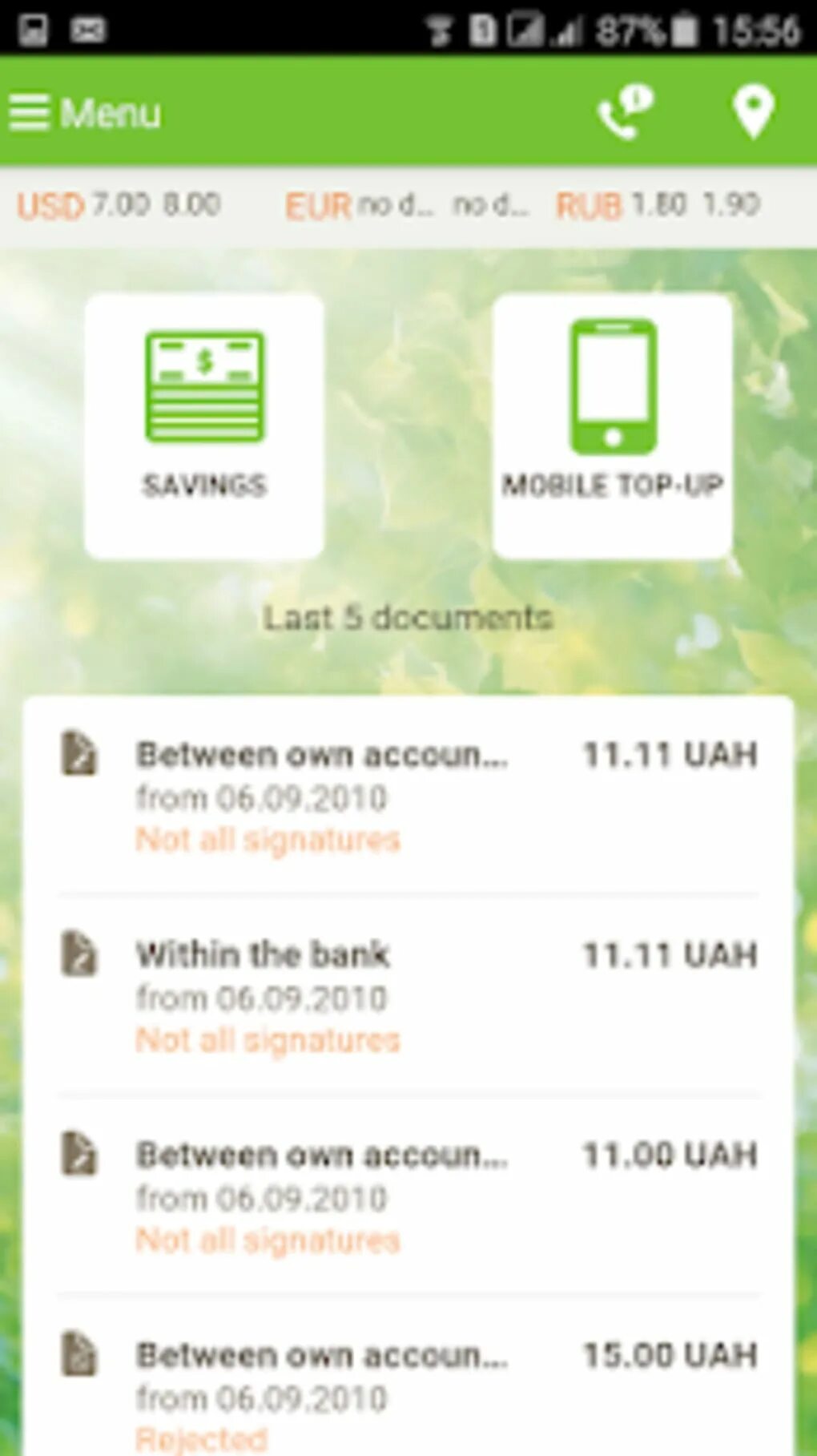This screenshot has height=1456, width=817.
Task: Open the location pin map icon
Action: [753, 111]
